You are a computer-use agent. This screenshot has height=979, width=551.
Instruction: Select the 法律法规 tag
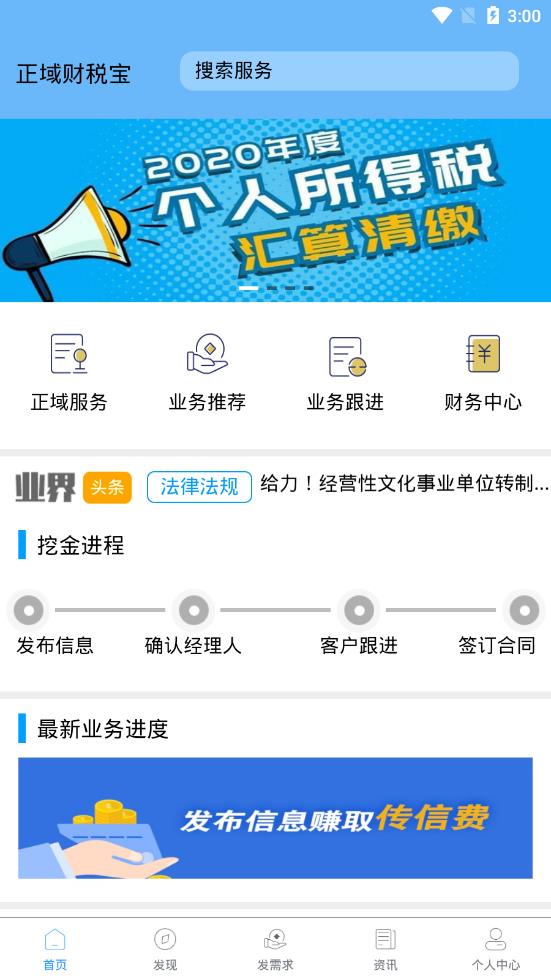tap(200, 487)
